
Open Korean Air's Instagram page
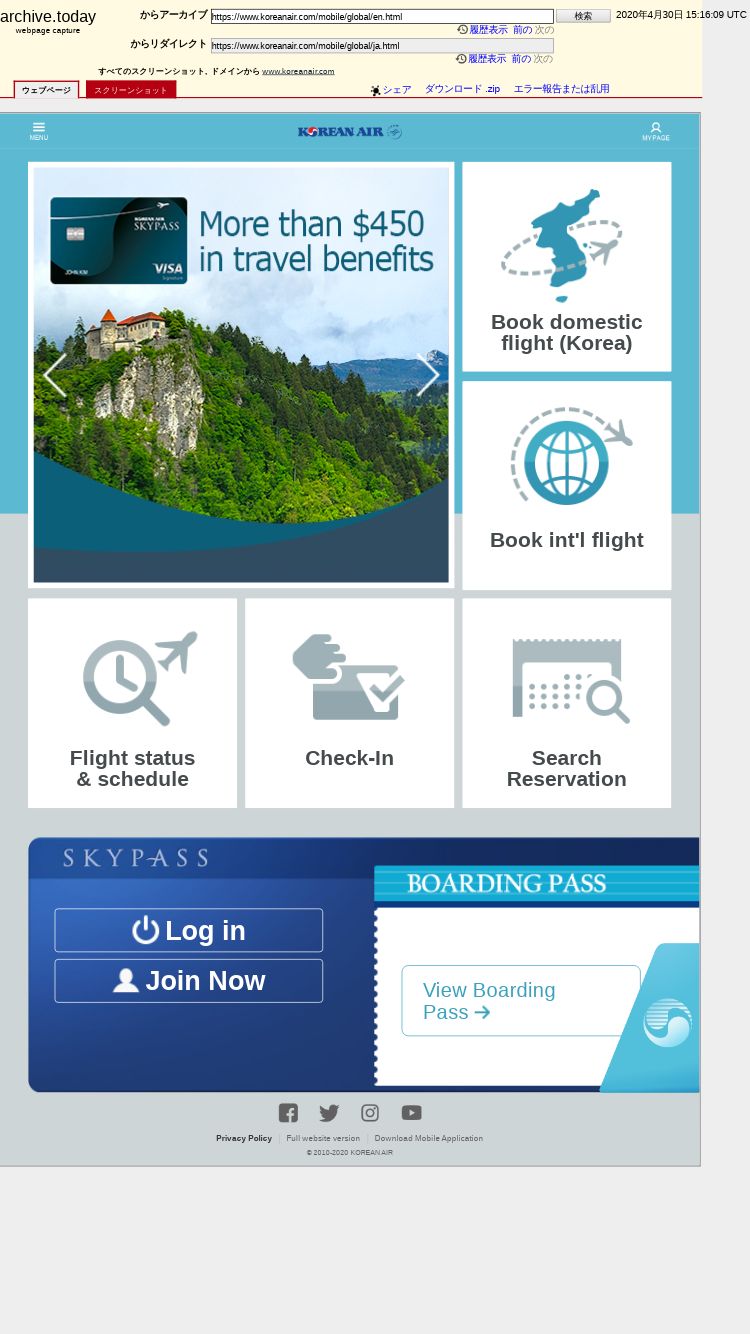[370, 1112]
